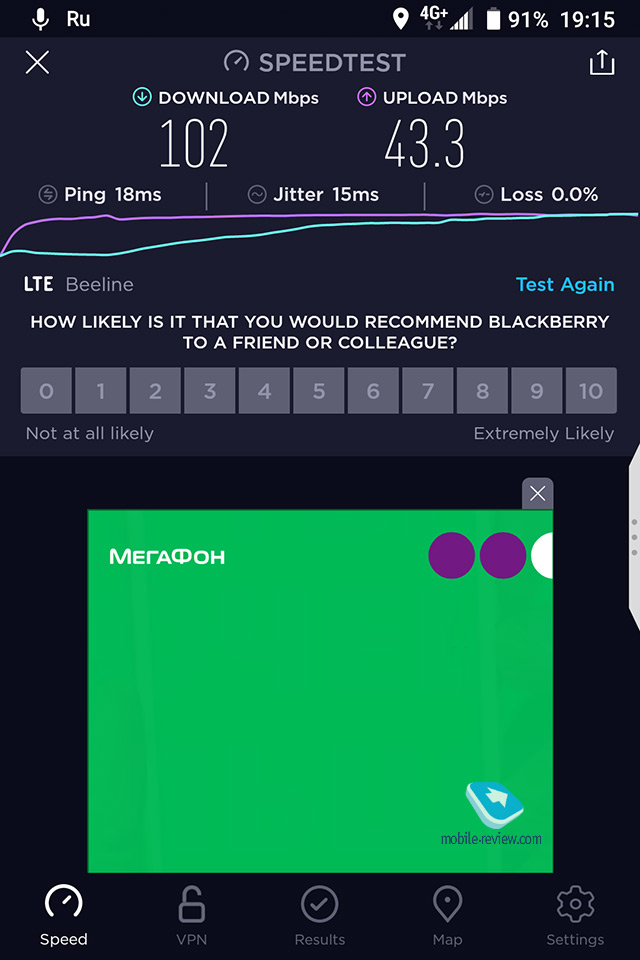The height and width of the screenshot is (960, 640).
Task: Open Settings tab
Action: coord(575,915)
